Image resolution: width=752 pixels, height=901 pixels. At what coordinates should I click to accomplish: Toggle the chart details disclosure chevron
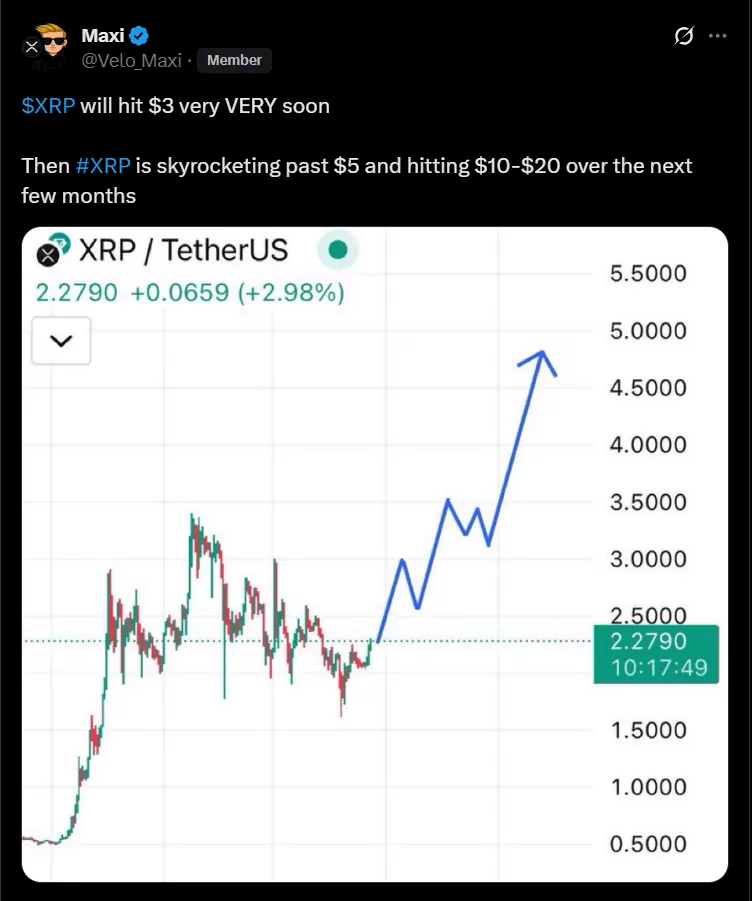tap(61, 341)
